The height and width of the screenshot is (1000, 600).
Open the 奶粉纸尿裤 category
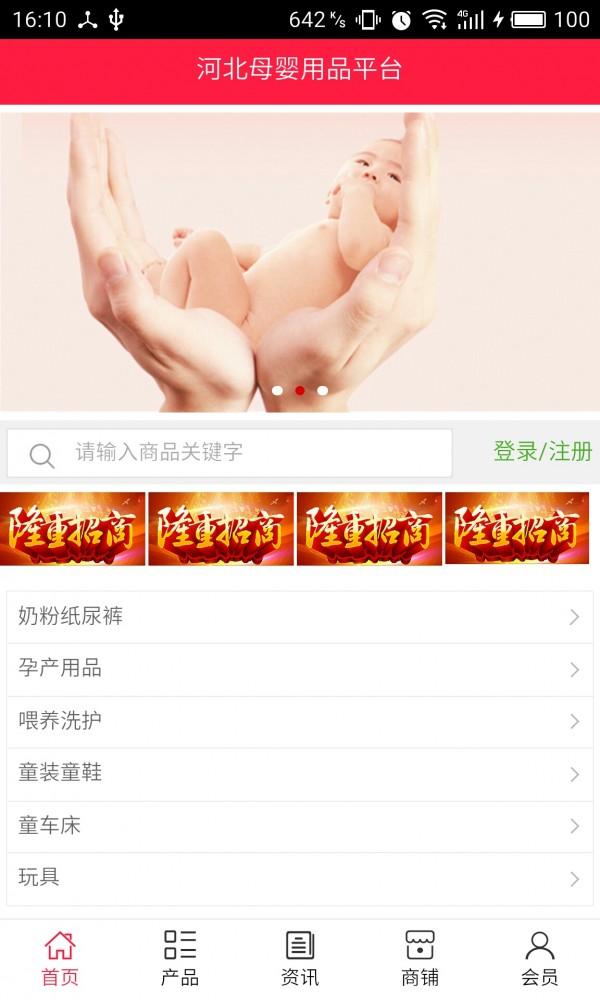click(300, 617)
